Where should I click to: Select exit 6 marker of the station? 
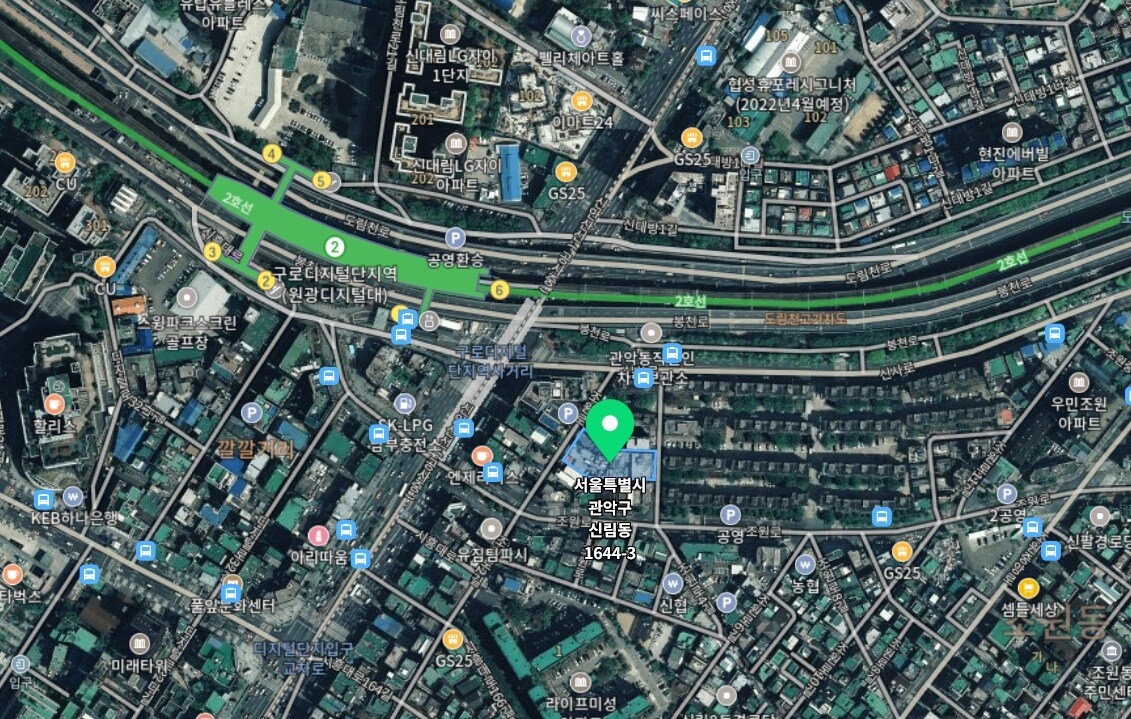[x=499, y=290]
